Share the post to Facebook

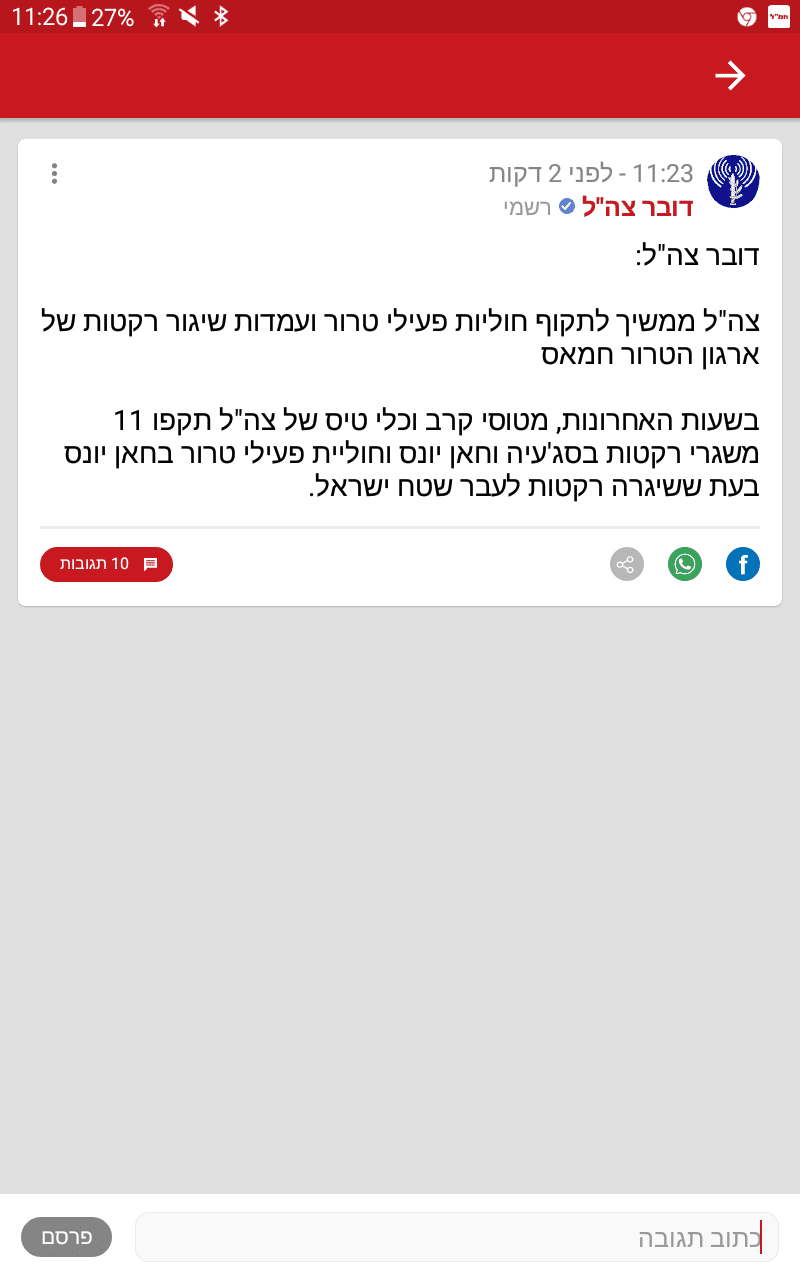[743, 564]
